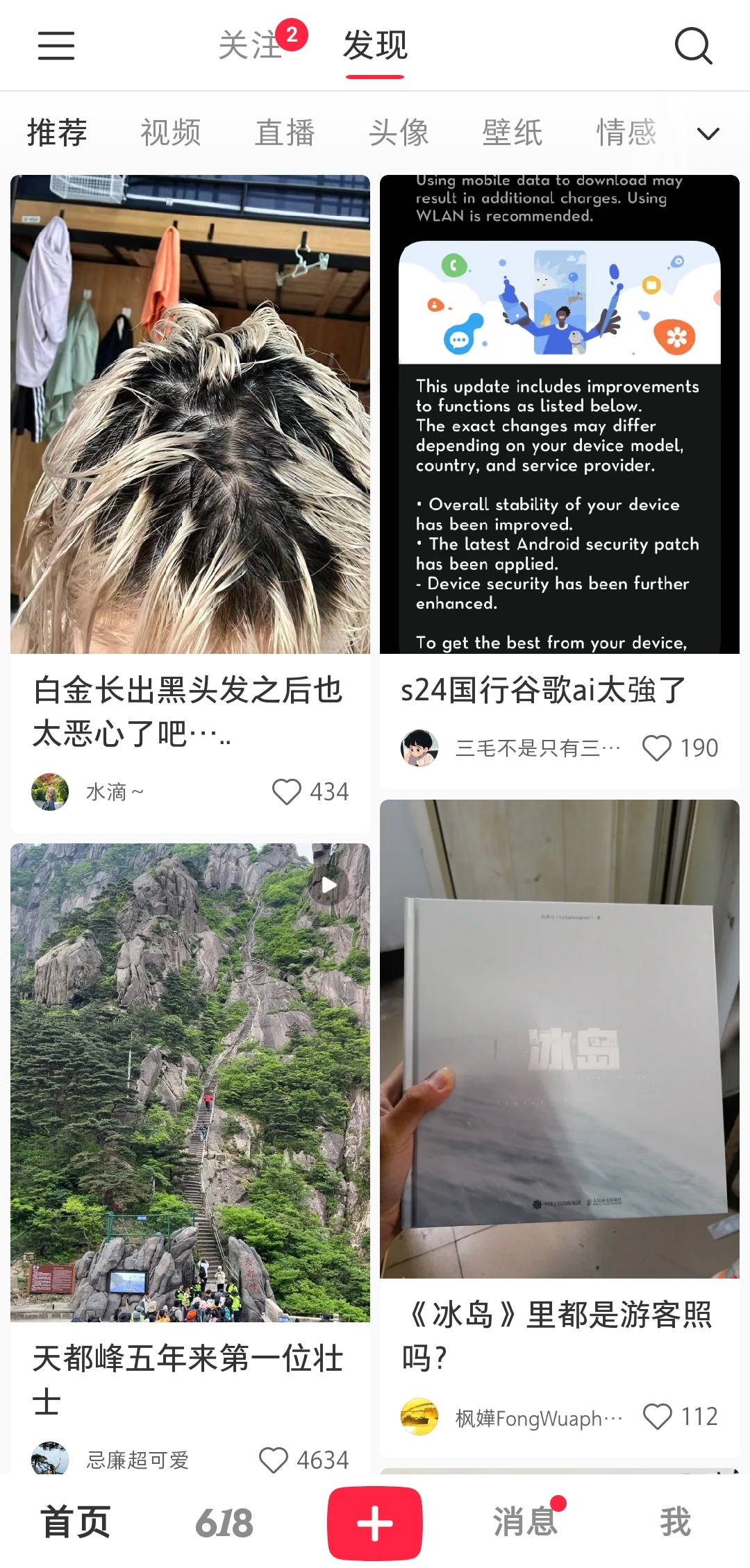
Task: Open the search icon
Action: pos(693,46)
